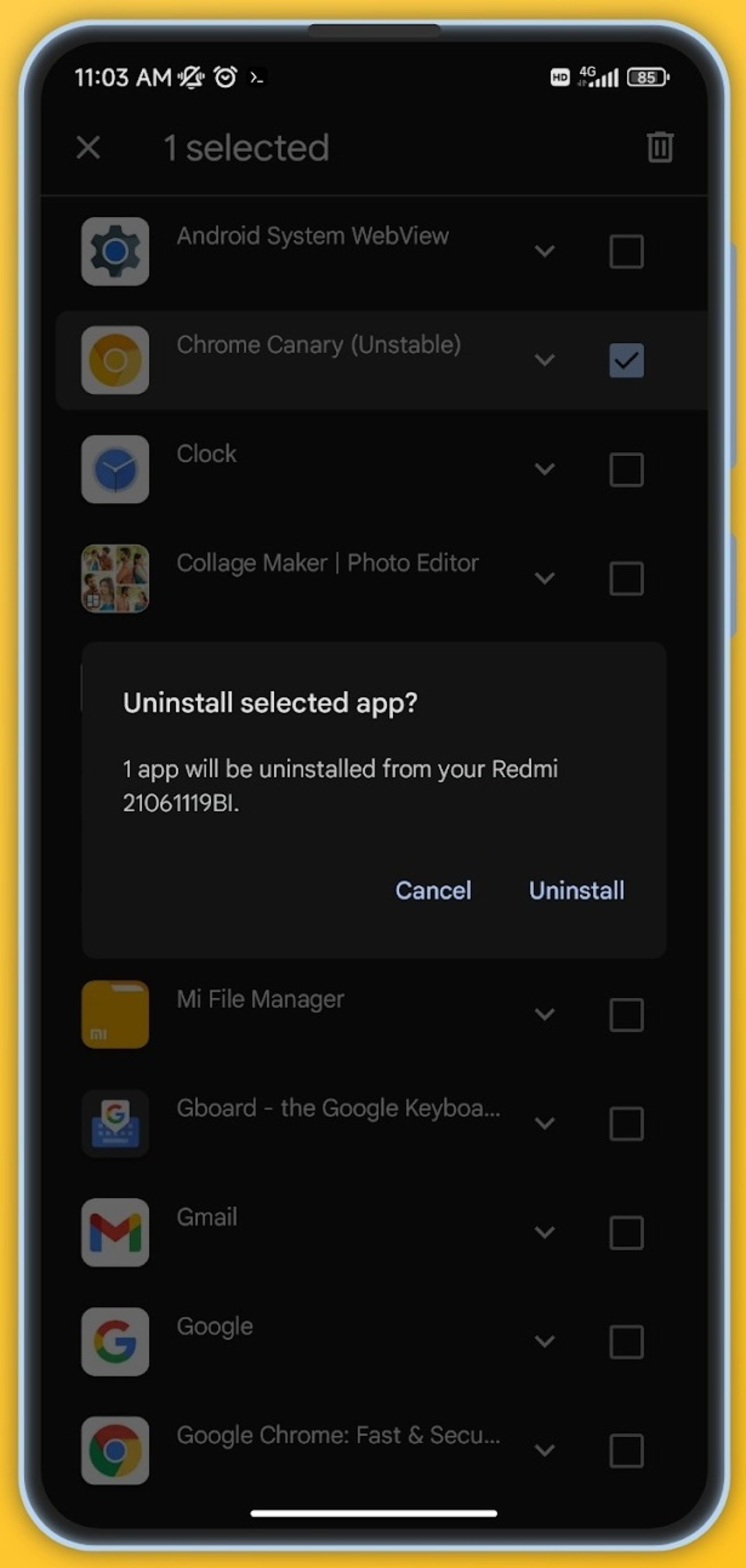Expand the Chrome Canary chevron
The width and height of the screenshot is (746, 1568).
point(544,360)
